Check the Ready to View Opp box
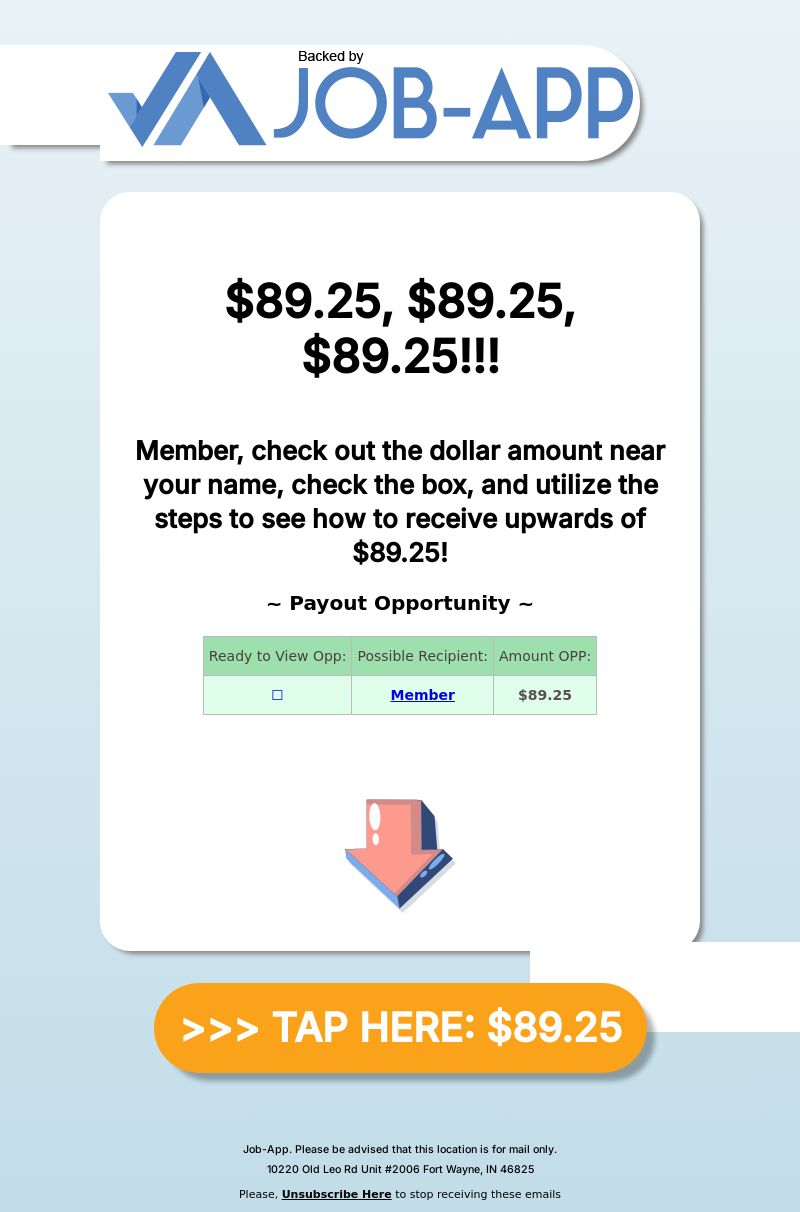Screen dimensions: 800x1212 277,695
